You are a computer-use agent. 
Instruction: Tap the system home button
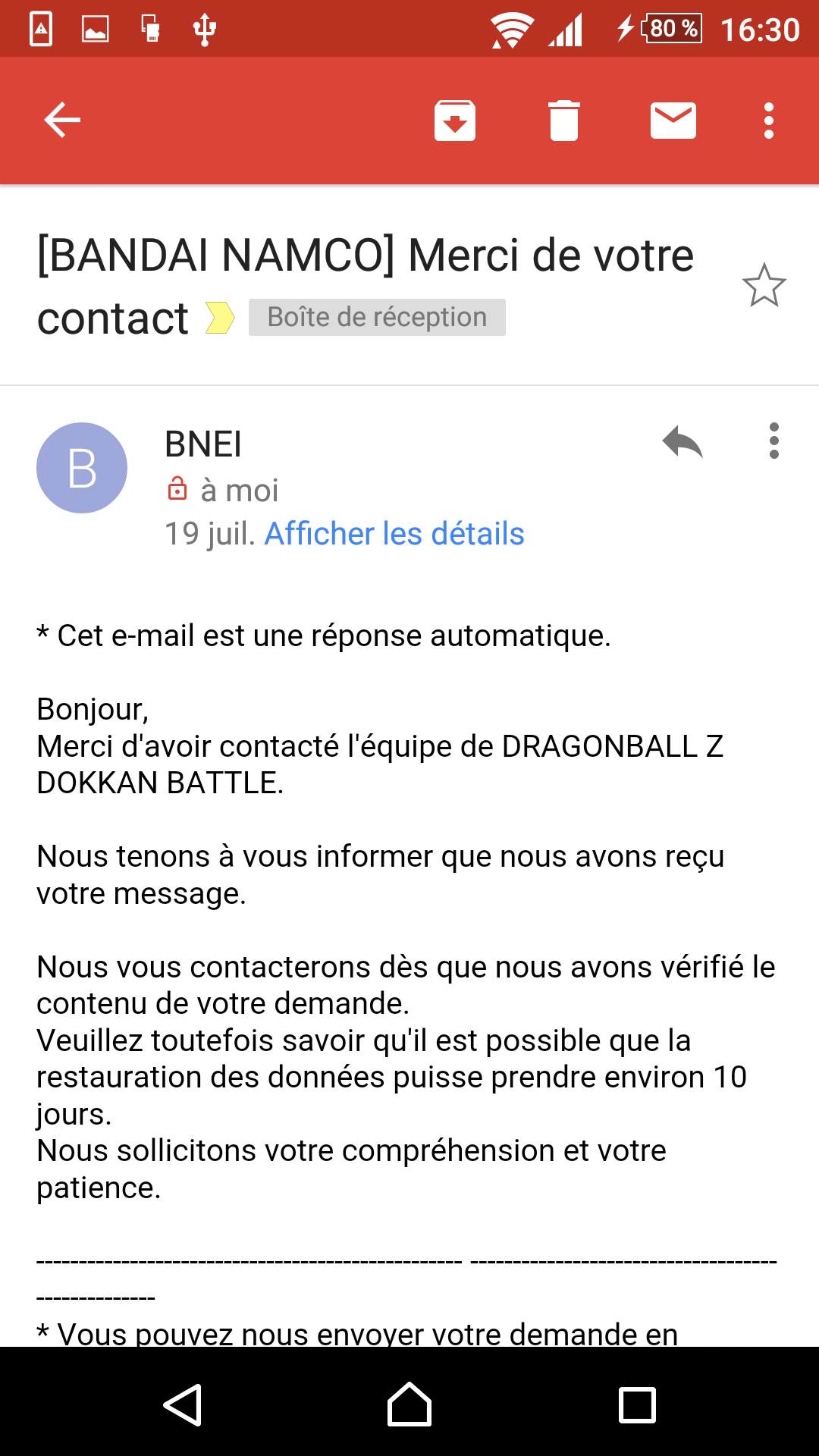(409, 1405)
